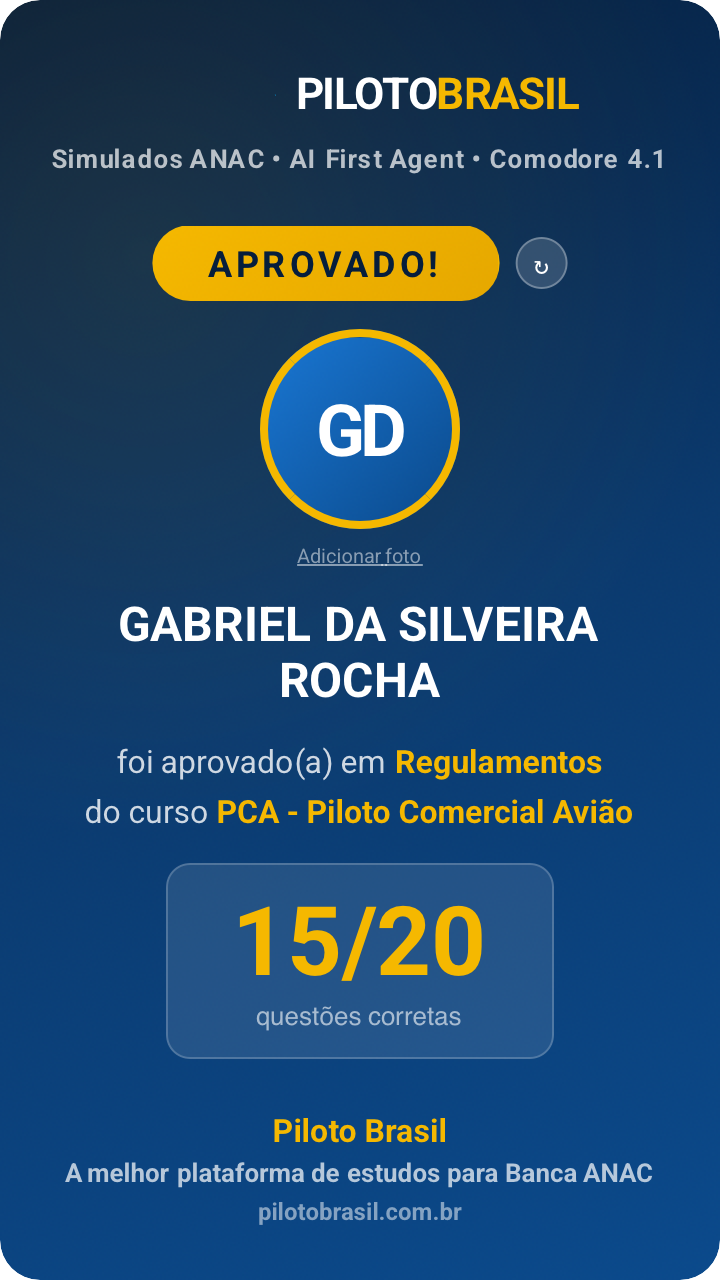Tap the circular retry icon beside APROVADO
Viewport: 720px width, 1280px height.
[x=541, y=263]
